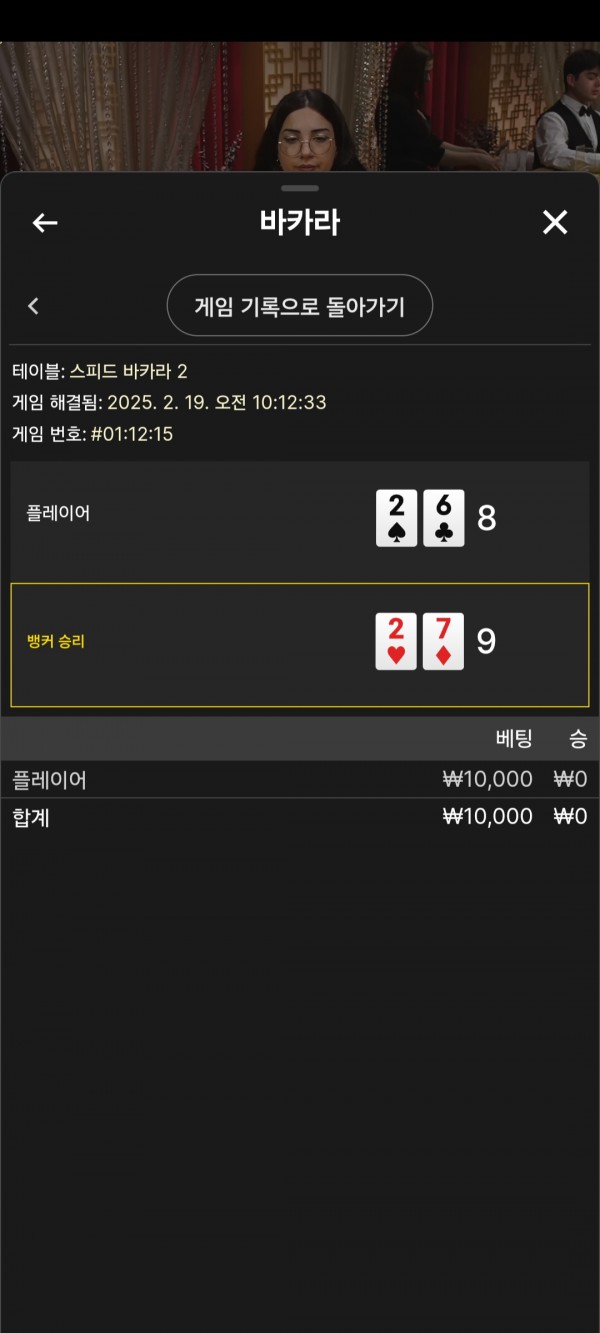600x1333 pixels.
Task: Tap the left chevron beside 게임 기록으로 돌아가기
Action: tap(33, 306)
